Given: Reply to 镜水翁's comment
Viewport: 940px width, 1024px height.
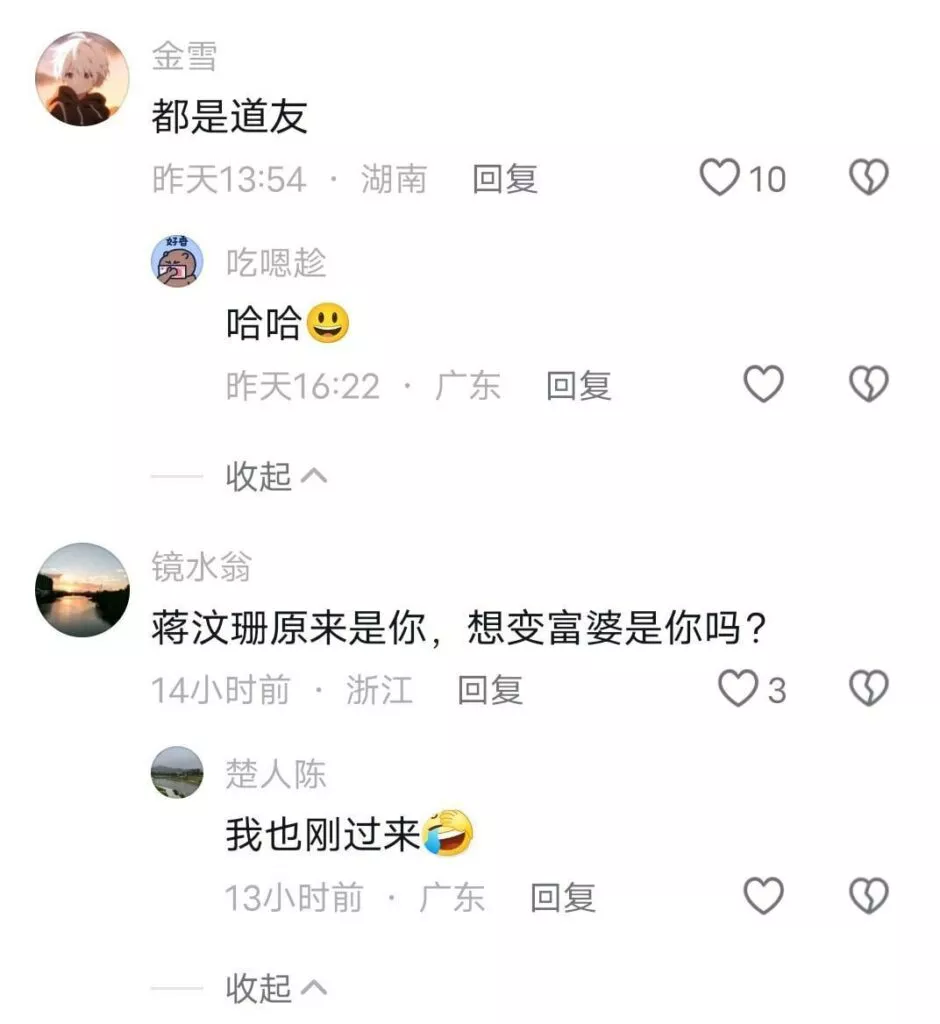Looking at the screenshot, I should (x=490, y=690).
